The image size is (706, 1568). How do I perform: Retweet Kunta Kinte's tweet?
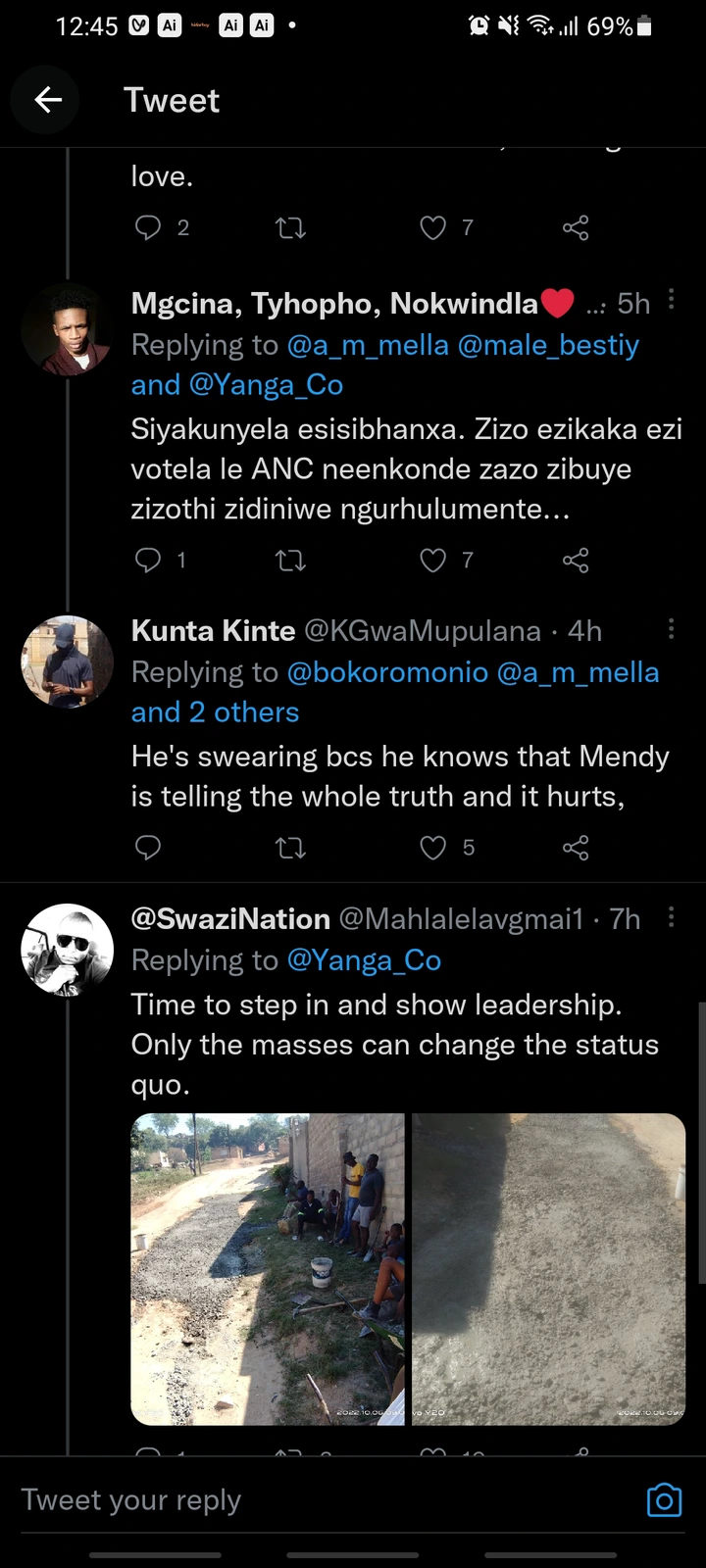(290, 848)
